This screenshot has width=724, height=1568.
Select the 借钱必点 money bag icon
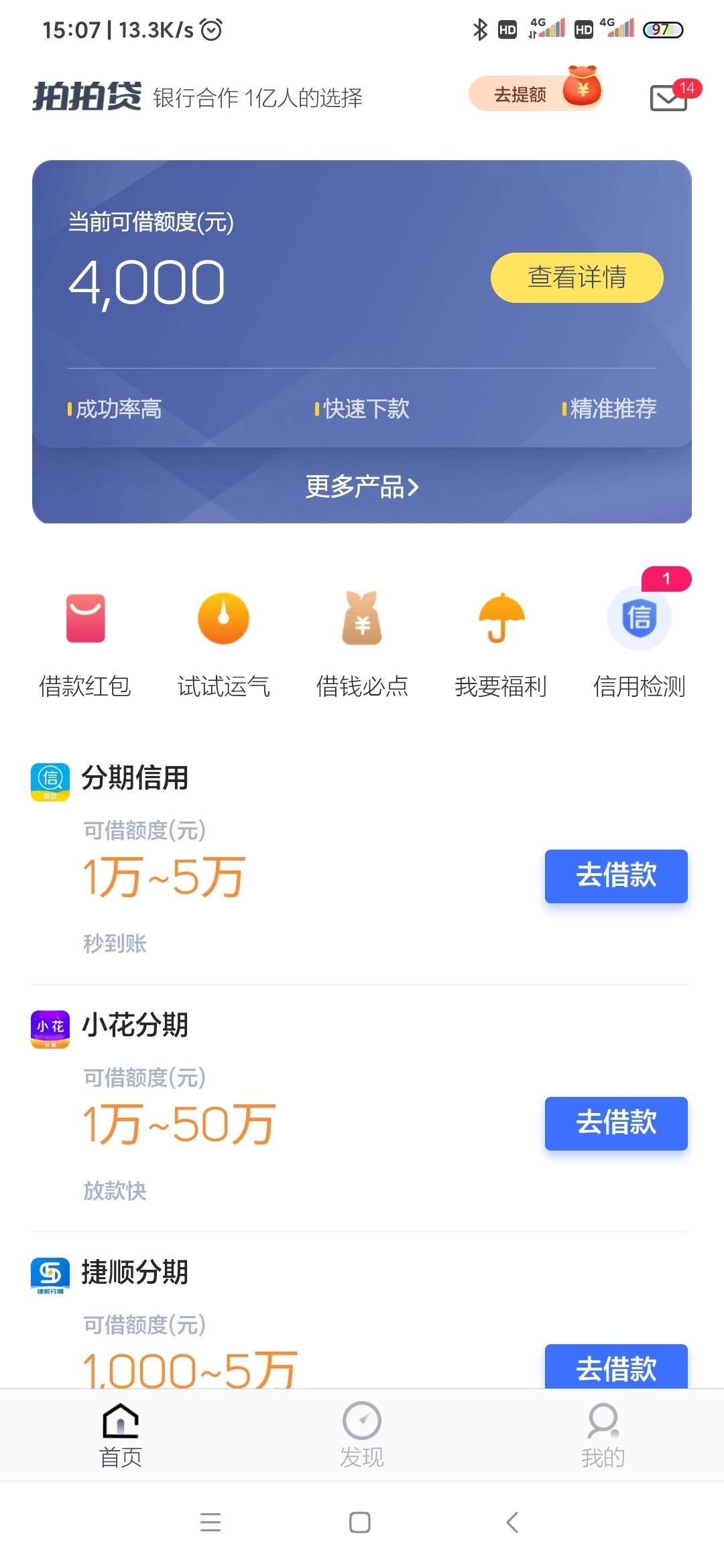(362, 618)
